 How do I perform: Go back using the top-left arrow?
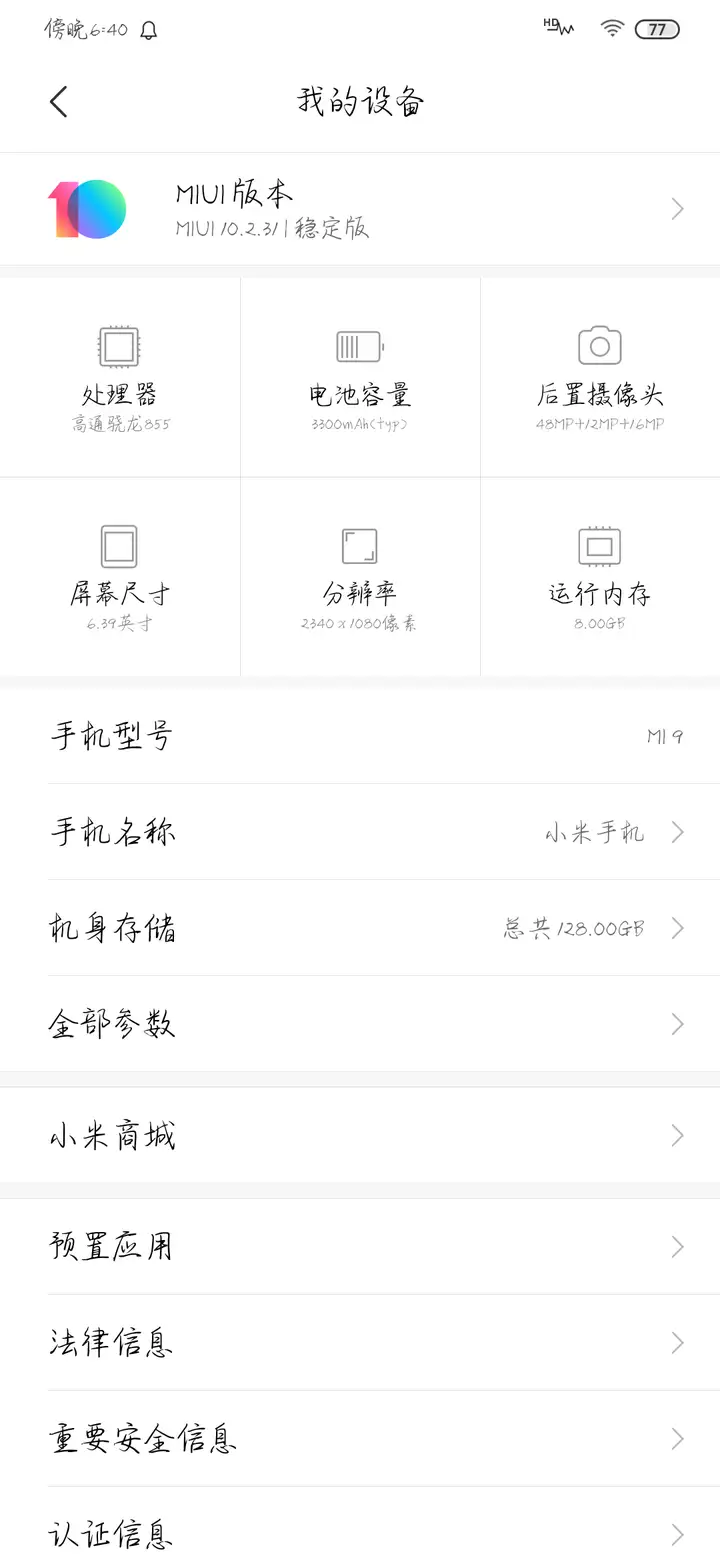pos(58,101)
